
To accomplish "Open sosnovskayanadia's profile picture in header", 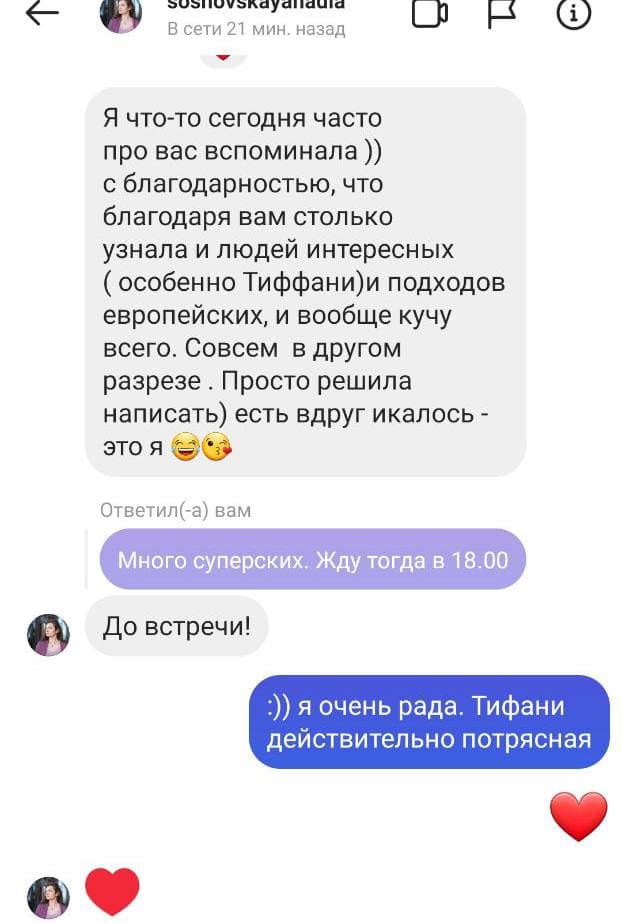I will tap(120, 14).
